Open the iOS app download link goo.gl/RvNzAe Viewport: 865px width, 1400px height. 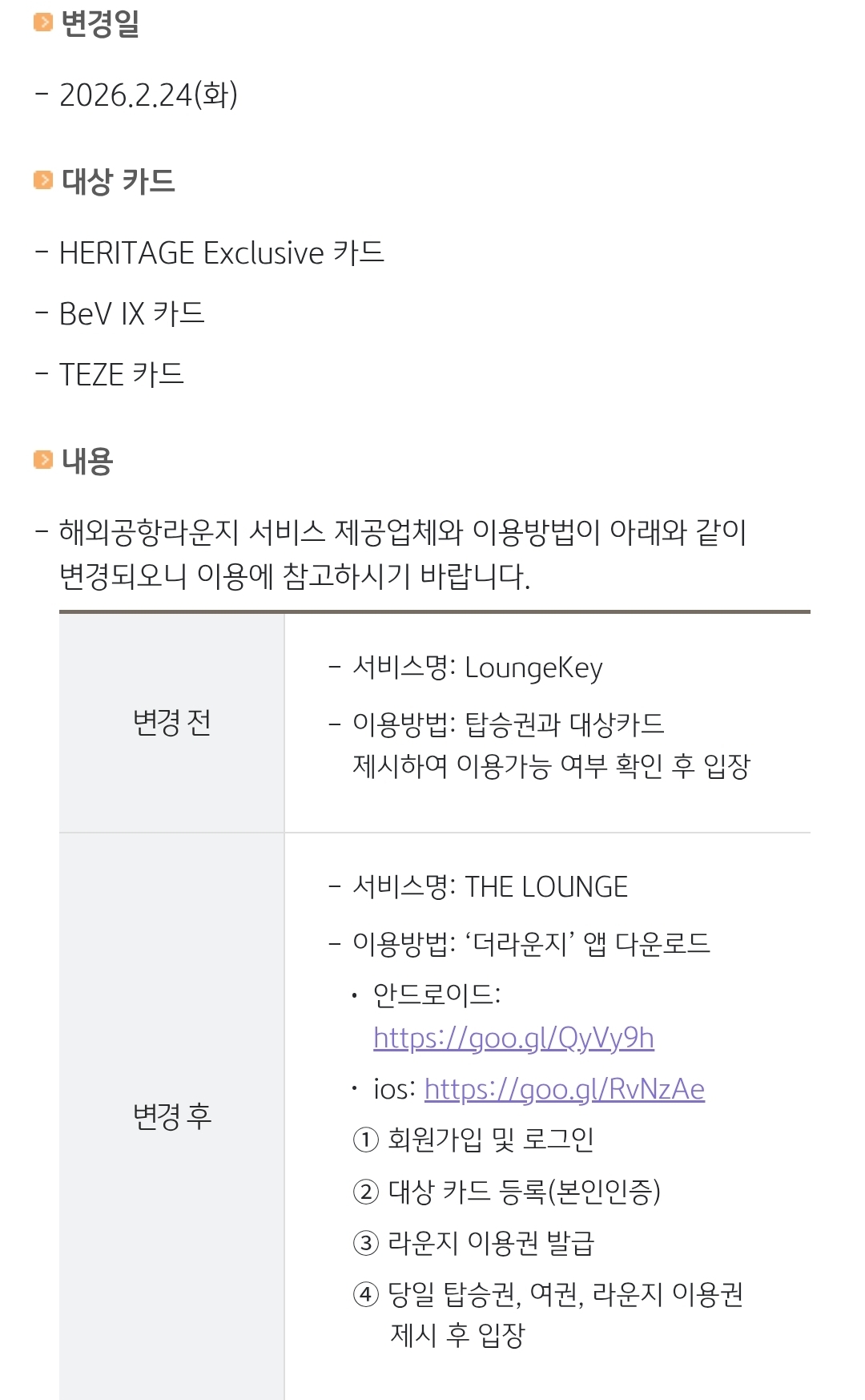(x=564, y=1090)
